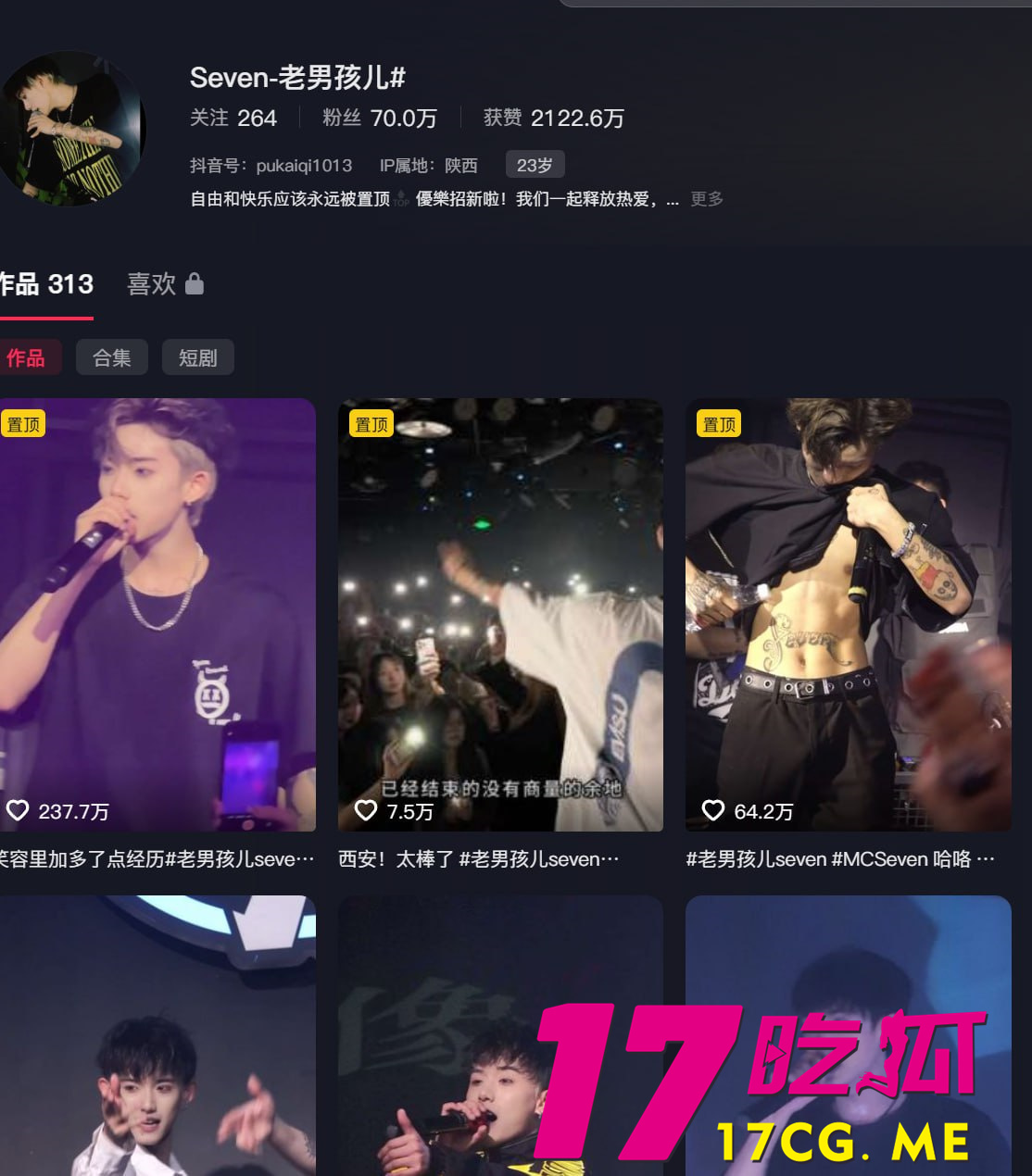Switch to the 作品 313 tab
Screen dimensions: 1032x1176
(46, 284)
